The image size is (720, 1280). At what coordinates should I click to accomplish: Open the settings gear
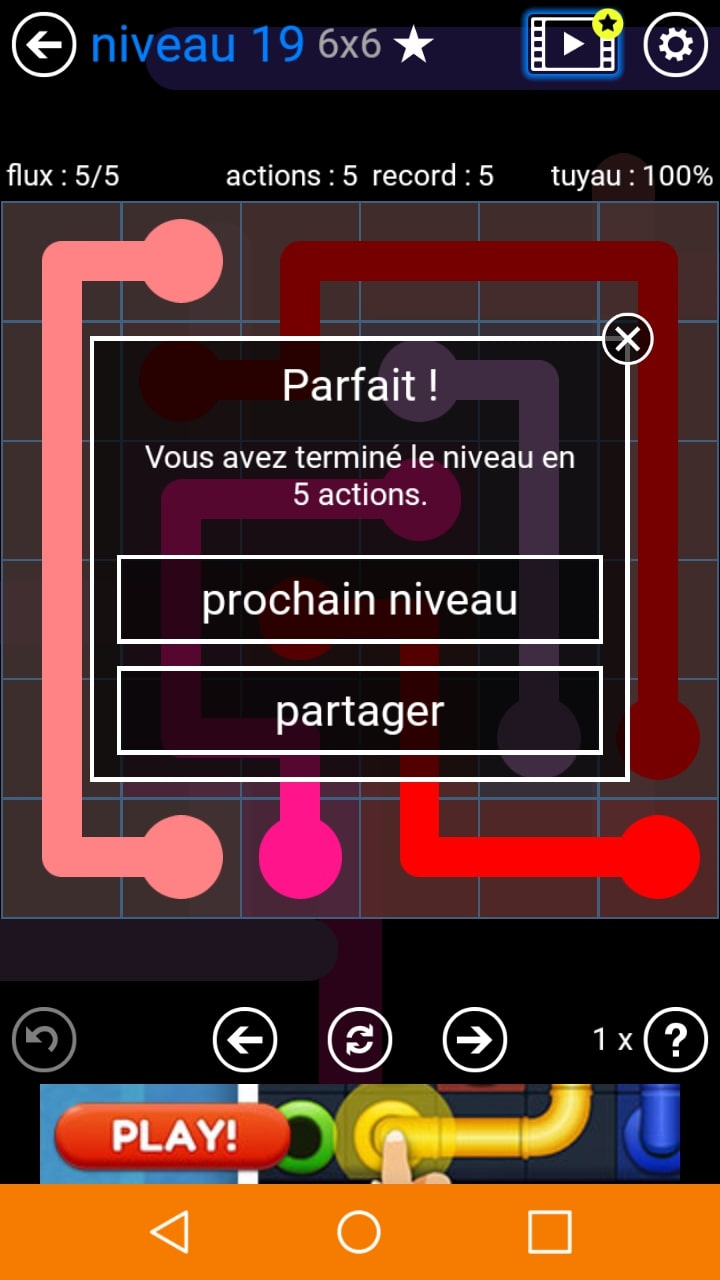(675, 45)
